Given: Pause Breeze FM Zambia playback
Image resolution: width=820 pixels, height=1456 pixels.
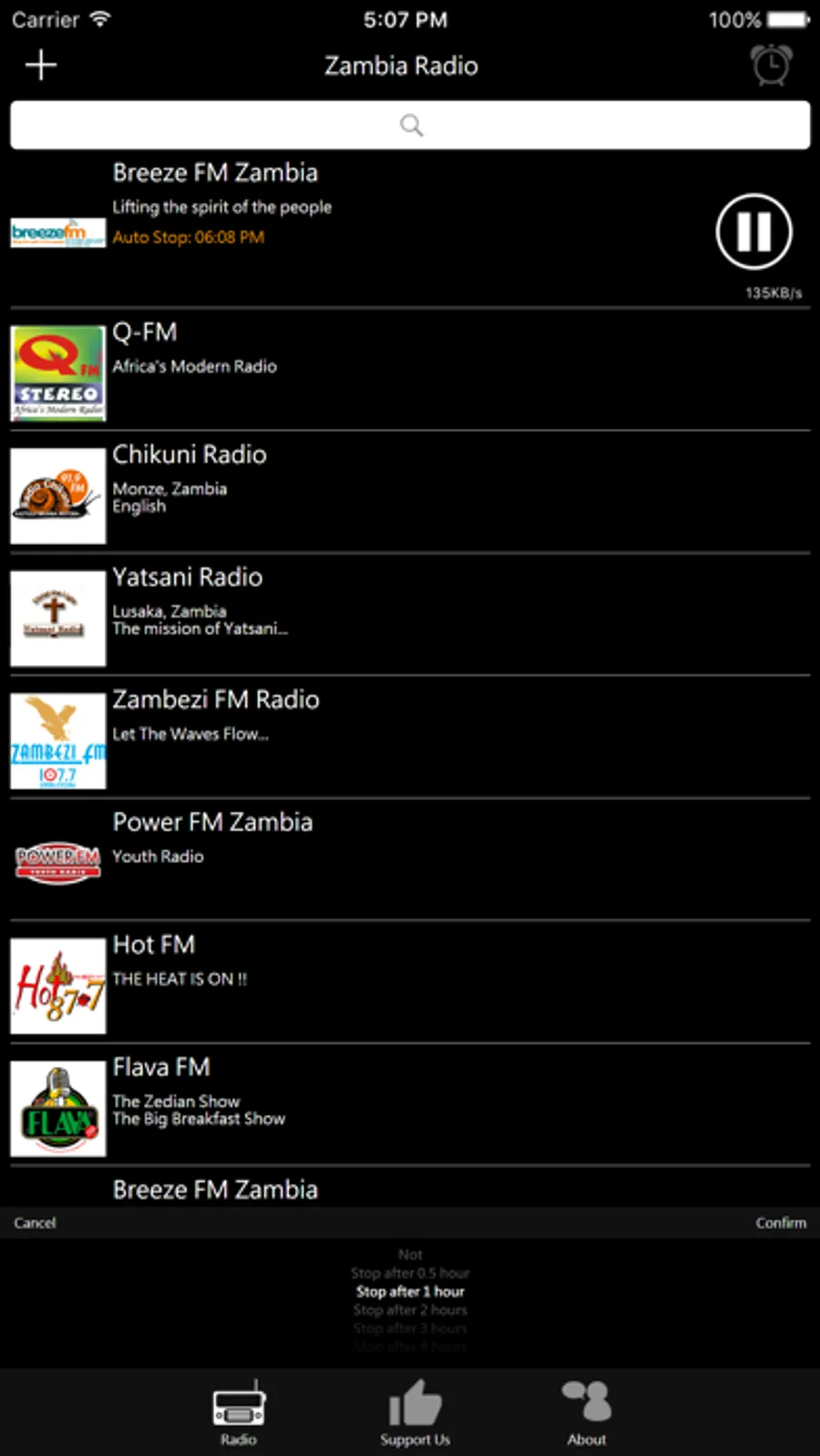Looking at the screenshot, I should coord(753,231).
